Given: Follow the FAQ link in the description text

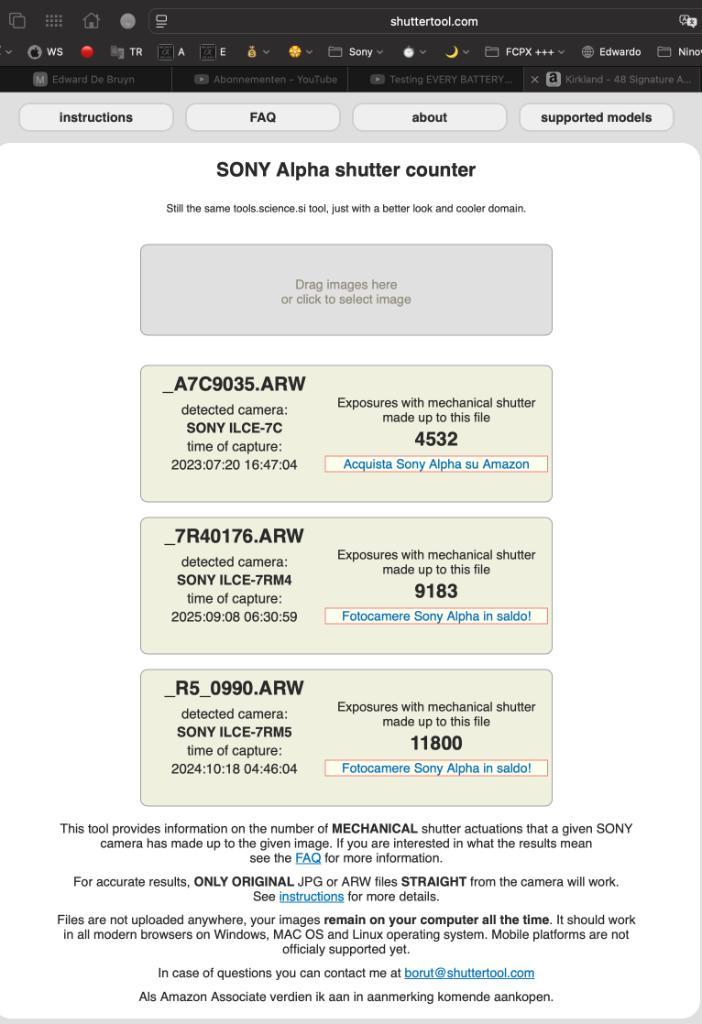Looking at the screenshot, I should (308, 858).
